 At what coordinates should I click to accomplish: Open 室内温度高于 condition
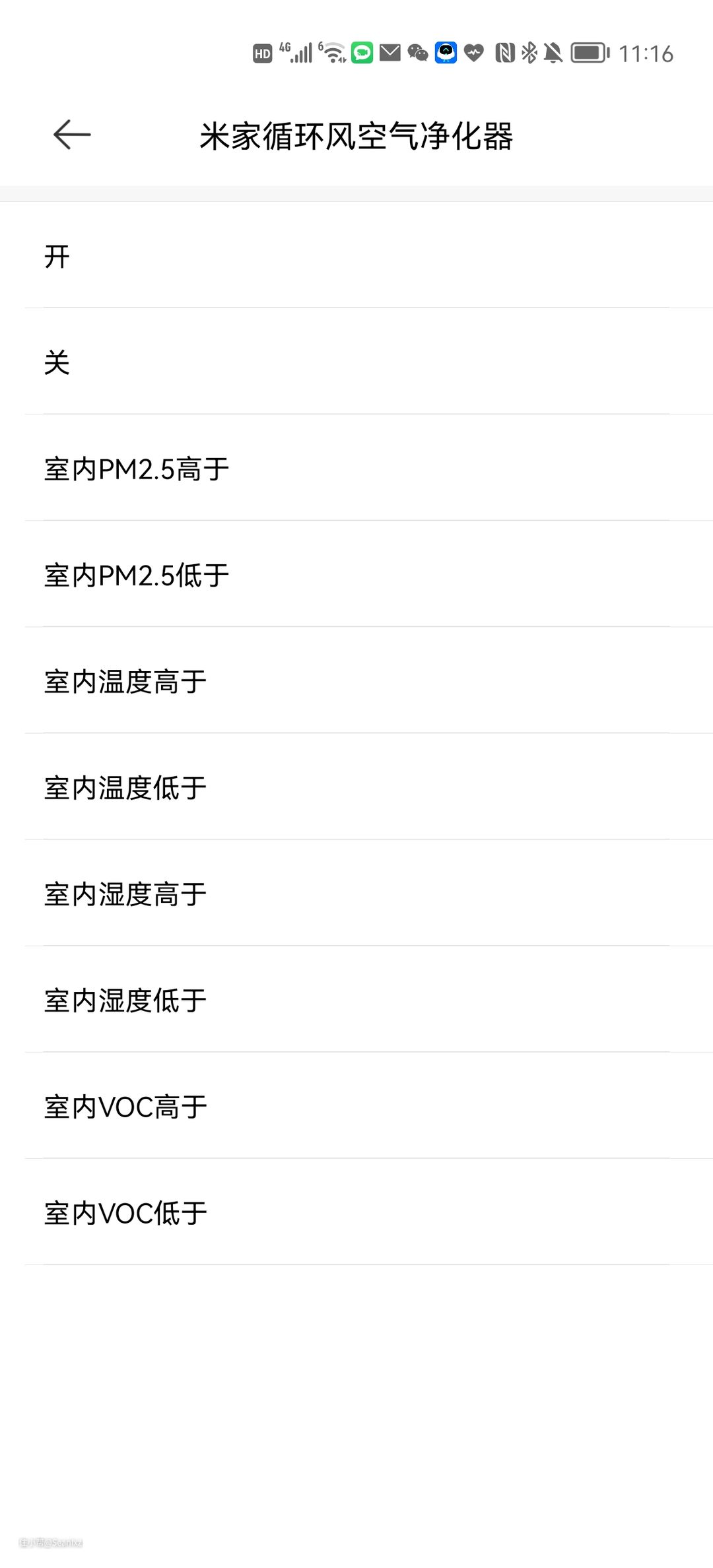tap(356, 681)
